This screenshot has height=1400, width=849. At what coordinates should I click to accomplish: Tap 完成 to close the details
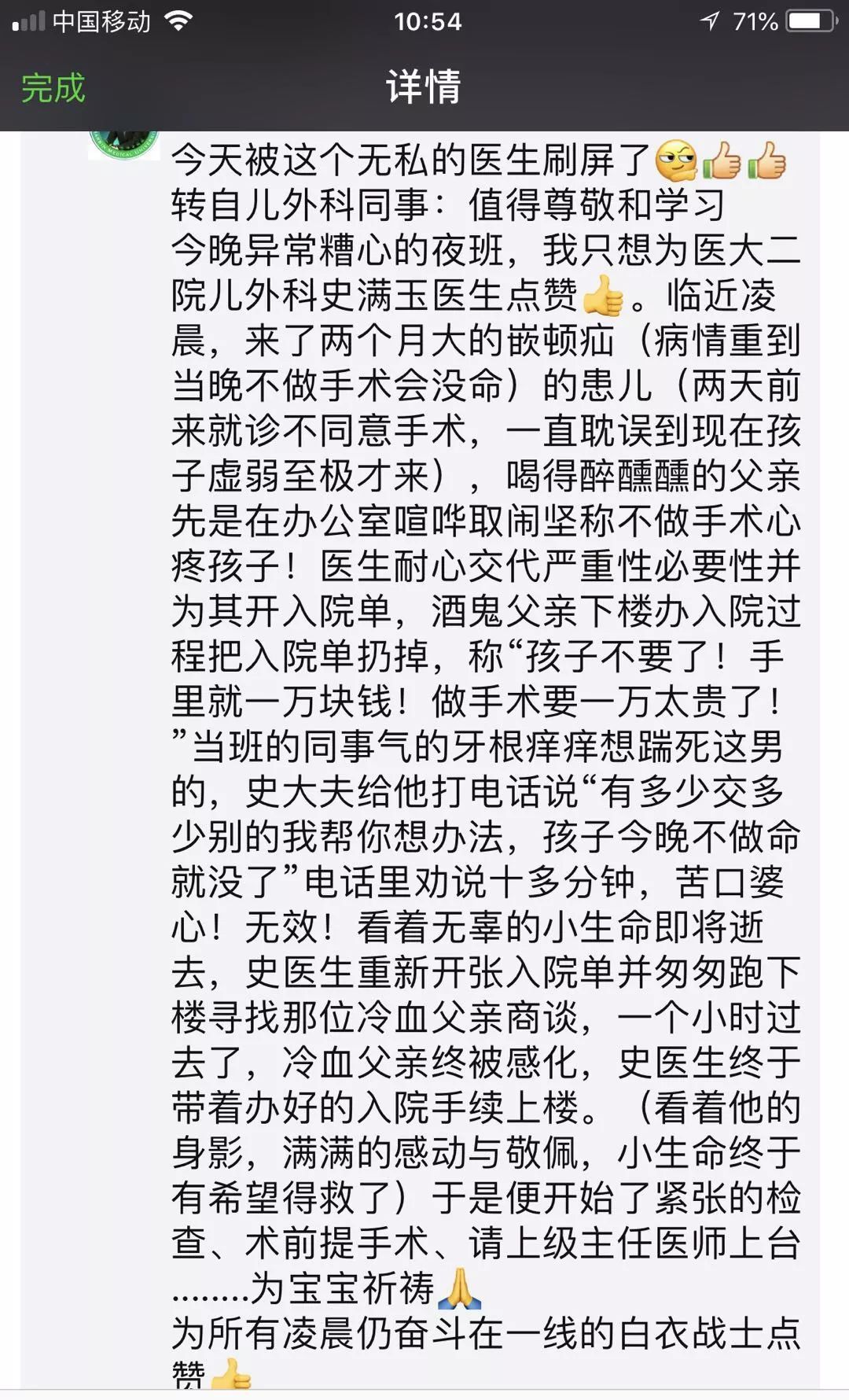tap(53, 87)
